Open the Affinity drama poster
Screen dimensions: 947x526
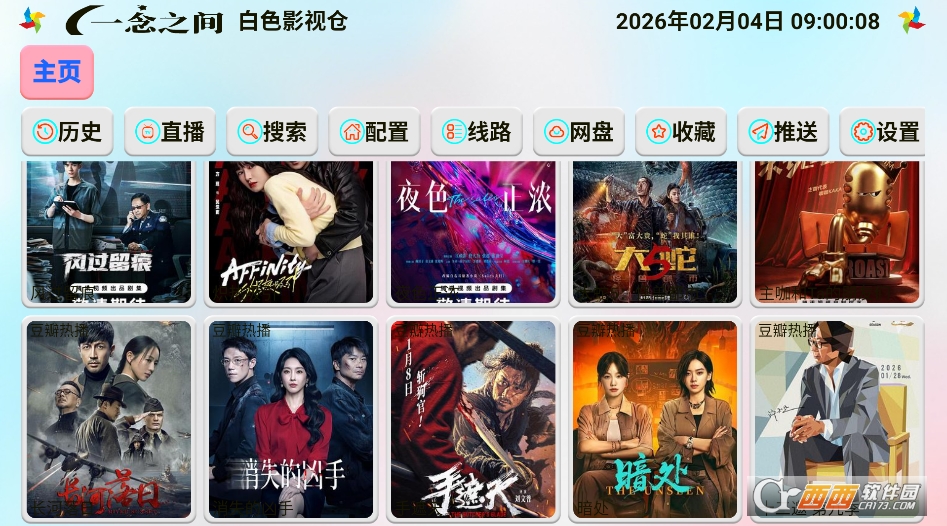[291, 232]
